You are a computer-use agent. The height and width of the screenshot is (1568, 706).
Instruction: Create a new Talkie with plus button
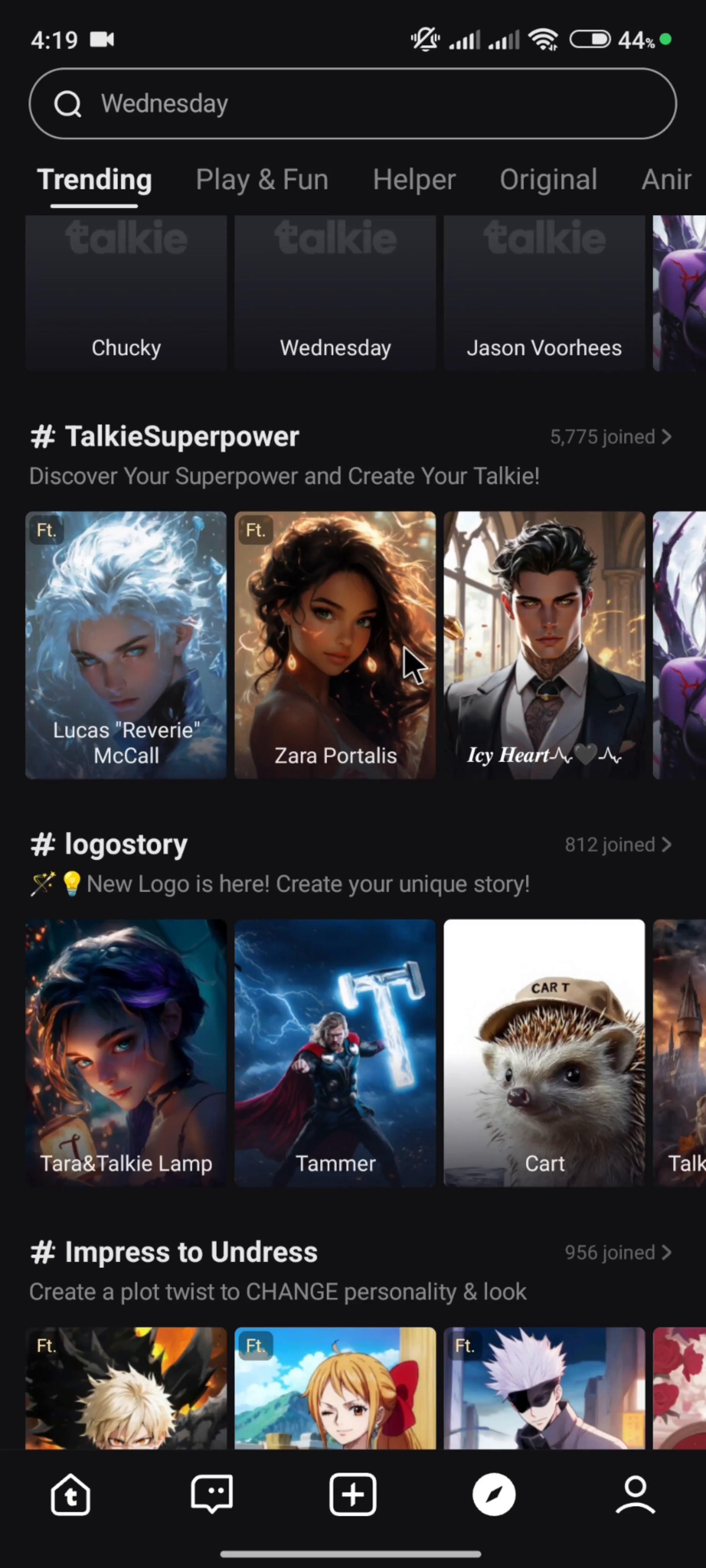353,1495
